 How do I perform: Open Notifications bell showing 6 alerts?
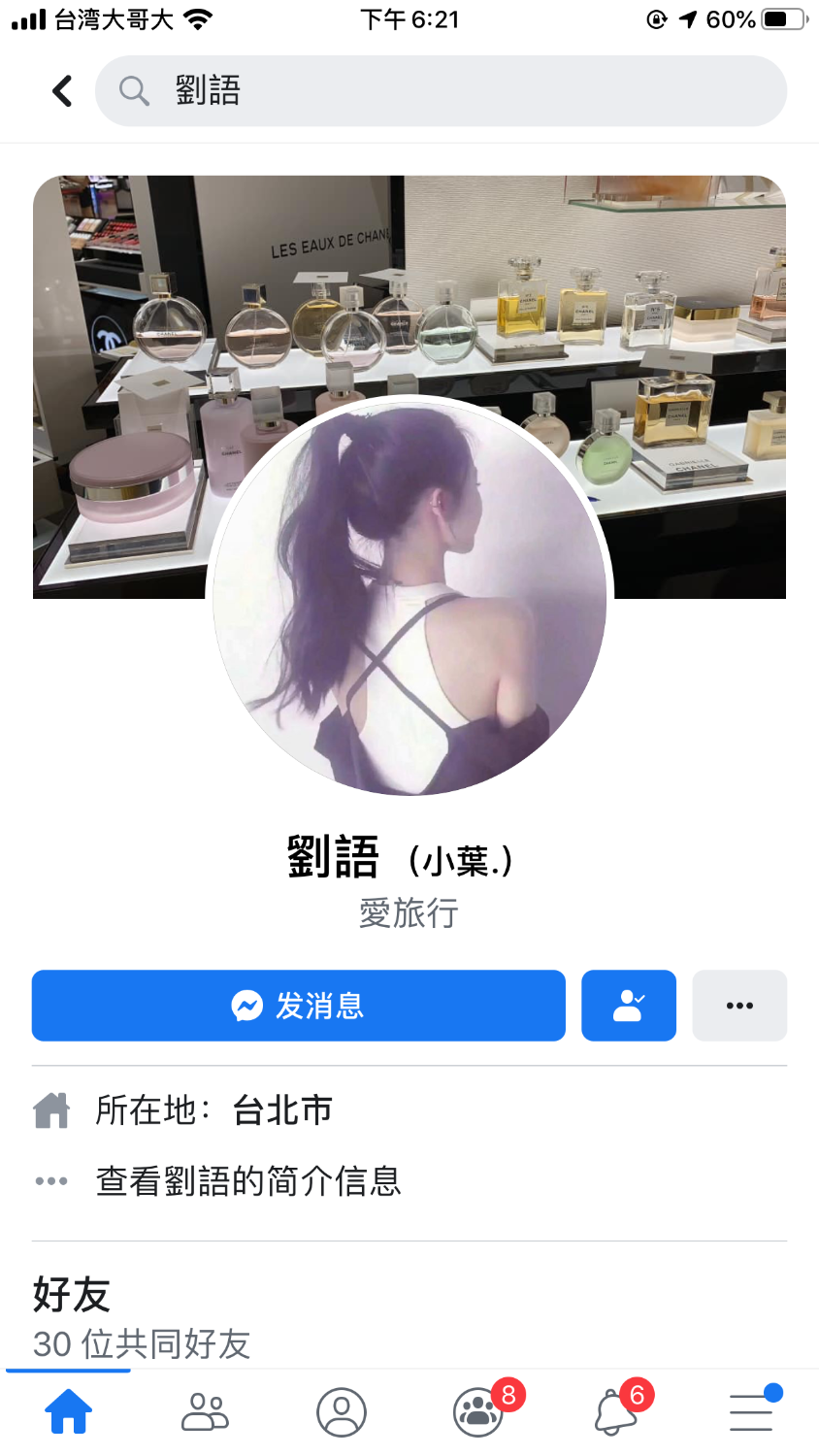pos(613,1413)
